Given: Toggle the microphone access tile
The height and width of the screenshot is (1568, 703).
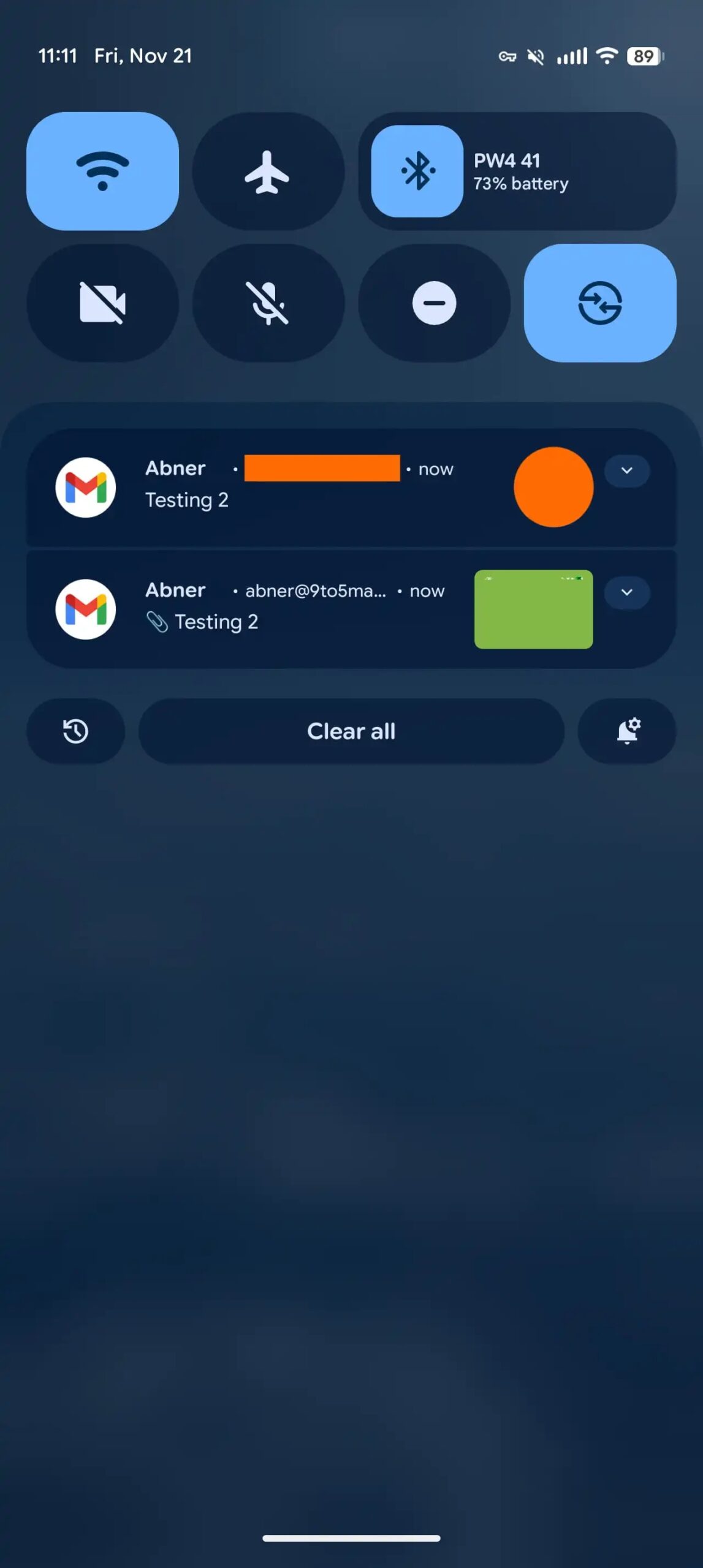Looking at the screenshot, I should click(268, 303).
